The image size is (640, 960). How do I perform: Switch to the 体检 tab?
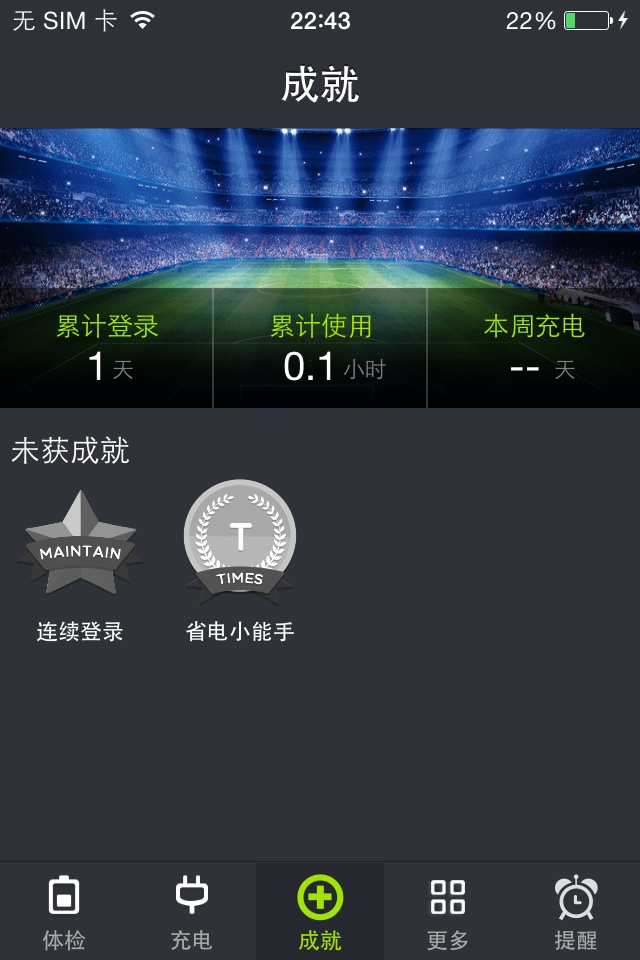(x=64, y=911)
